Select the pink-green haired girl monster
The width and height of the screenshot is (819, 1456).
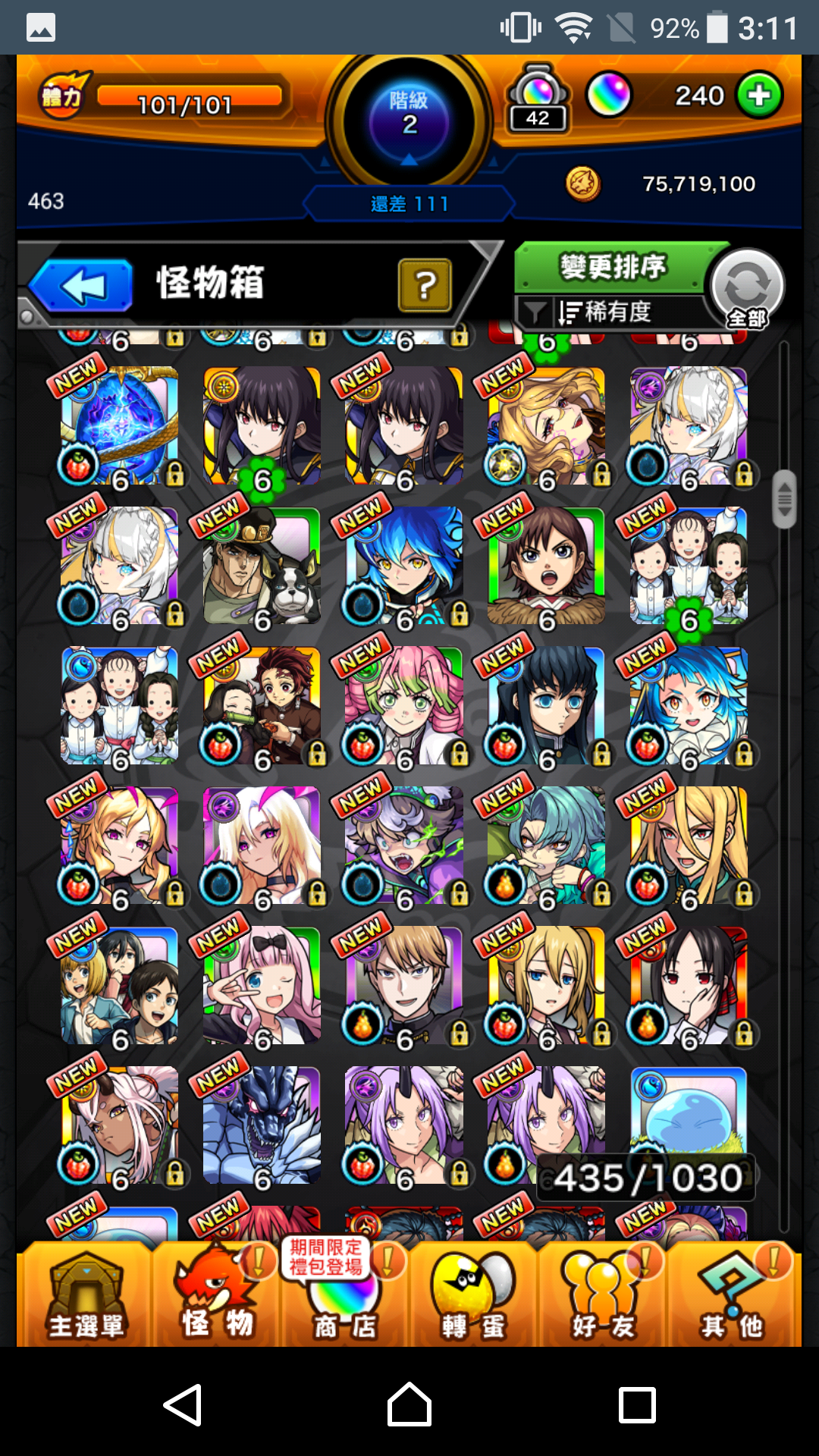pyautogui.click(x=403, y=706)
